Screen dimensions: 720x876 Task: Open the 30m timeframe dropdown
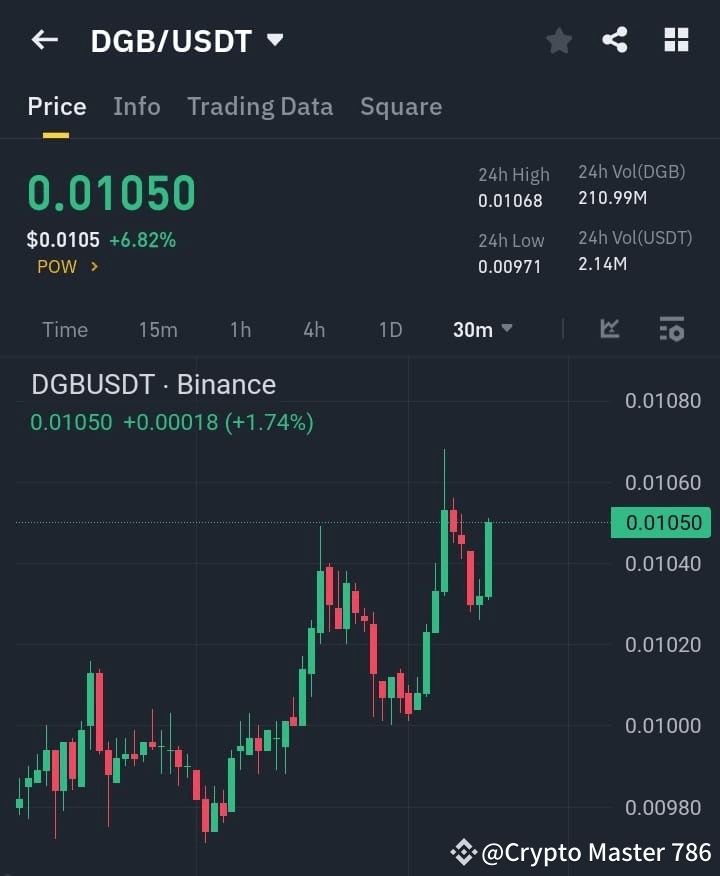[x=482, y=330]
